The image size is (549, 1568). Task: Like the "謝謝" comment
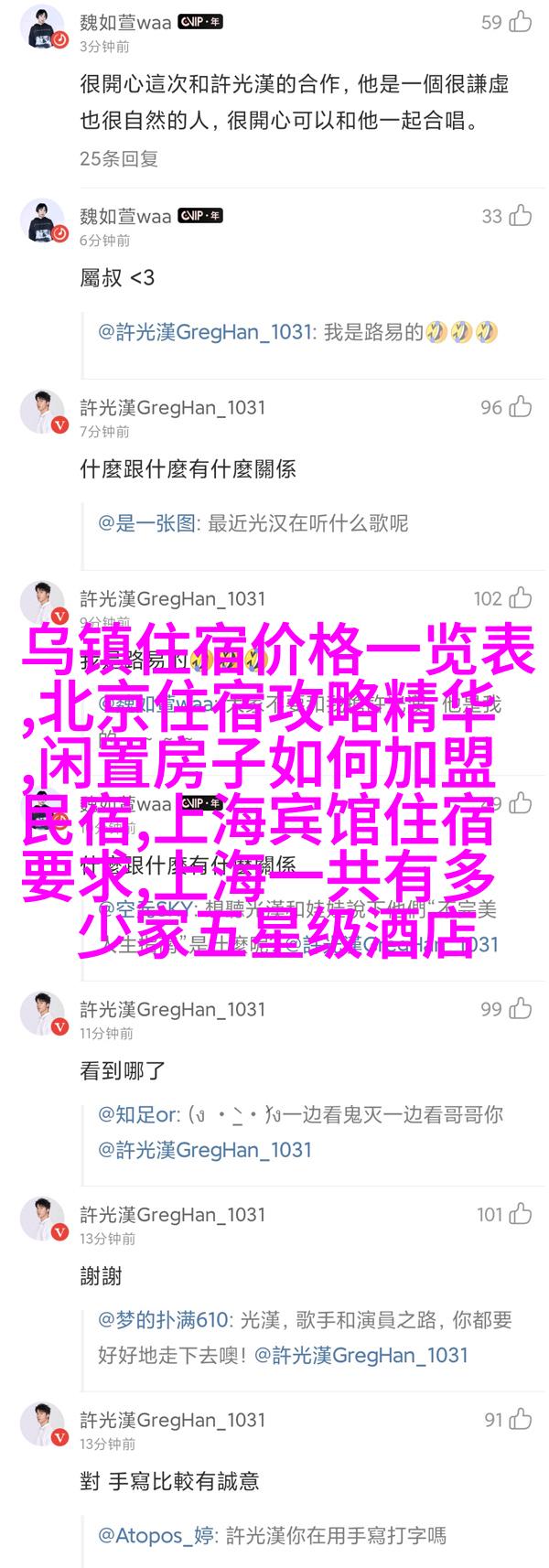tap(521, 1214)
